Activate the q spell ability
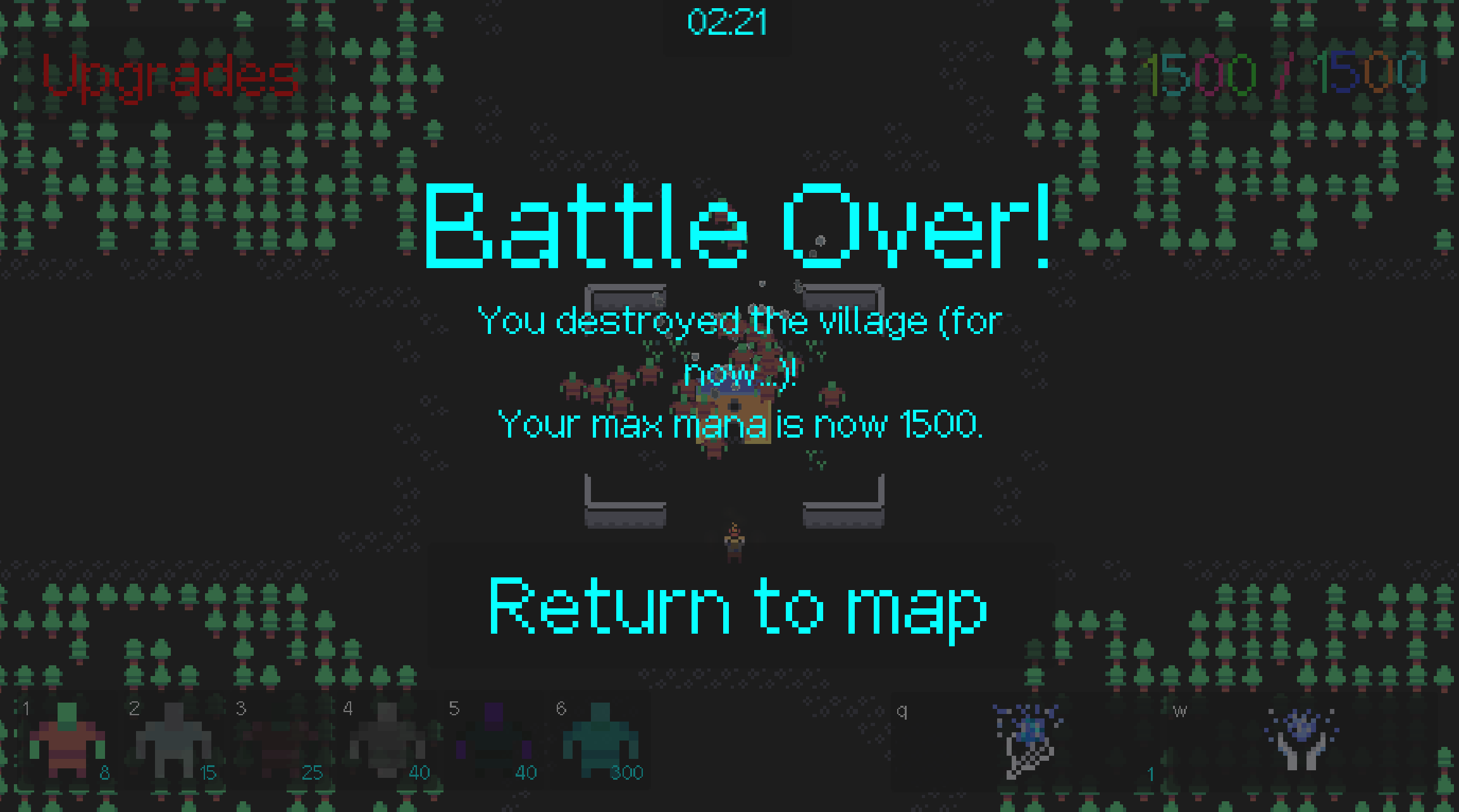The height and width of the screenshot is (812, 1459). coord(1028,741)
